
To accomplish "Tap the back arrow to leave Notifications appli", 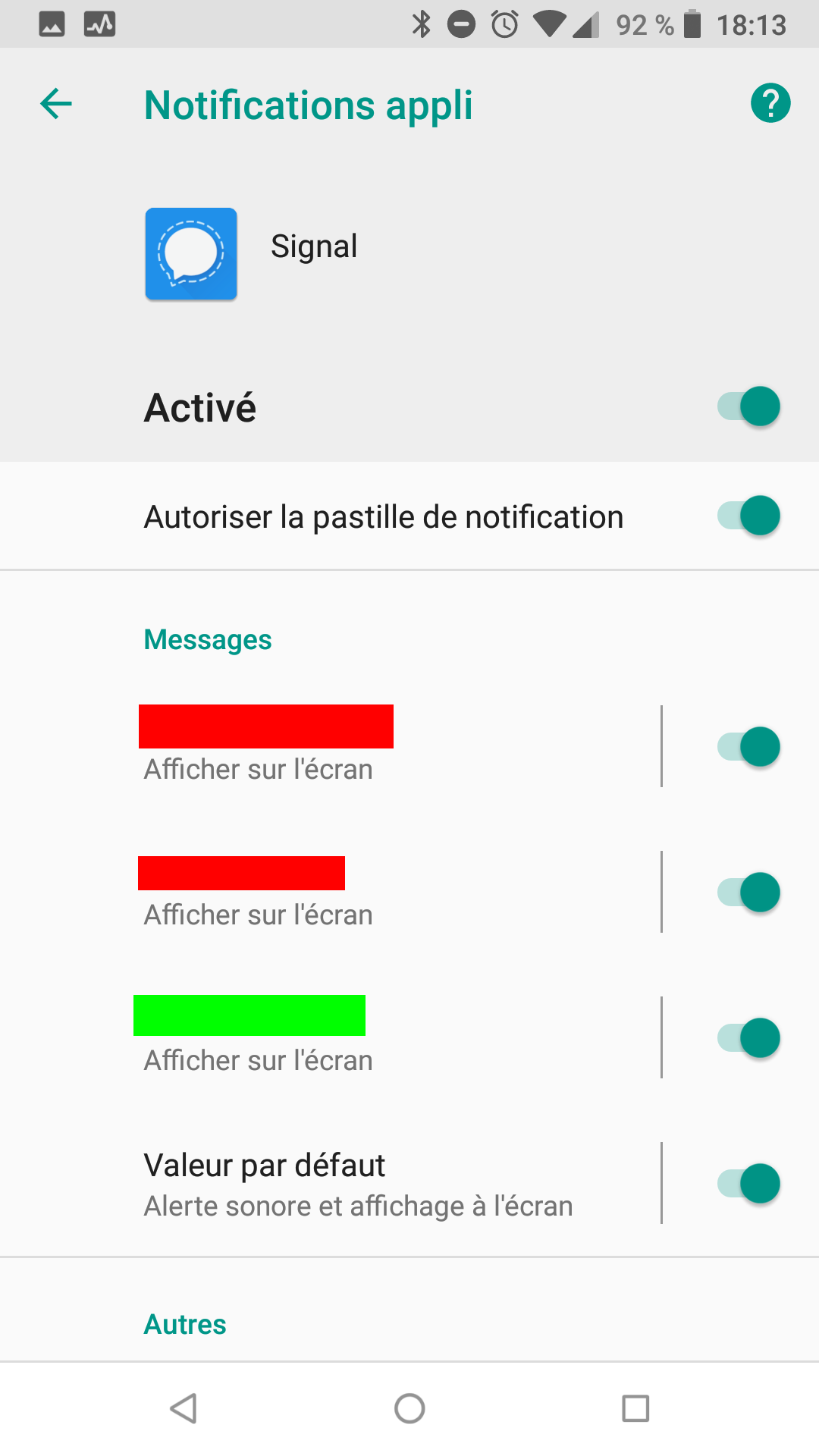I will (54, 104).
